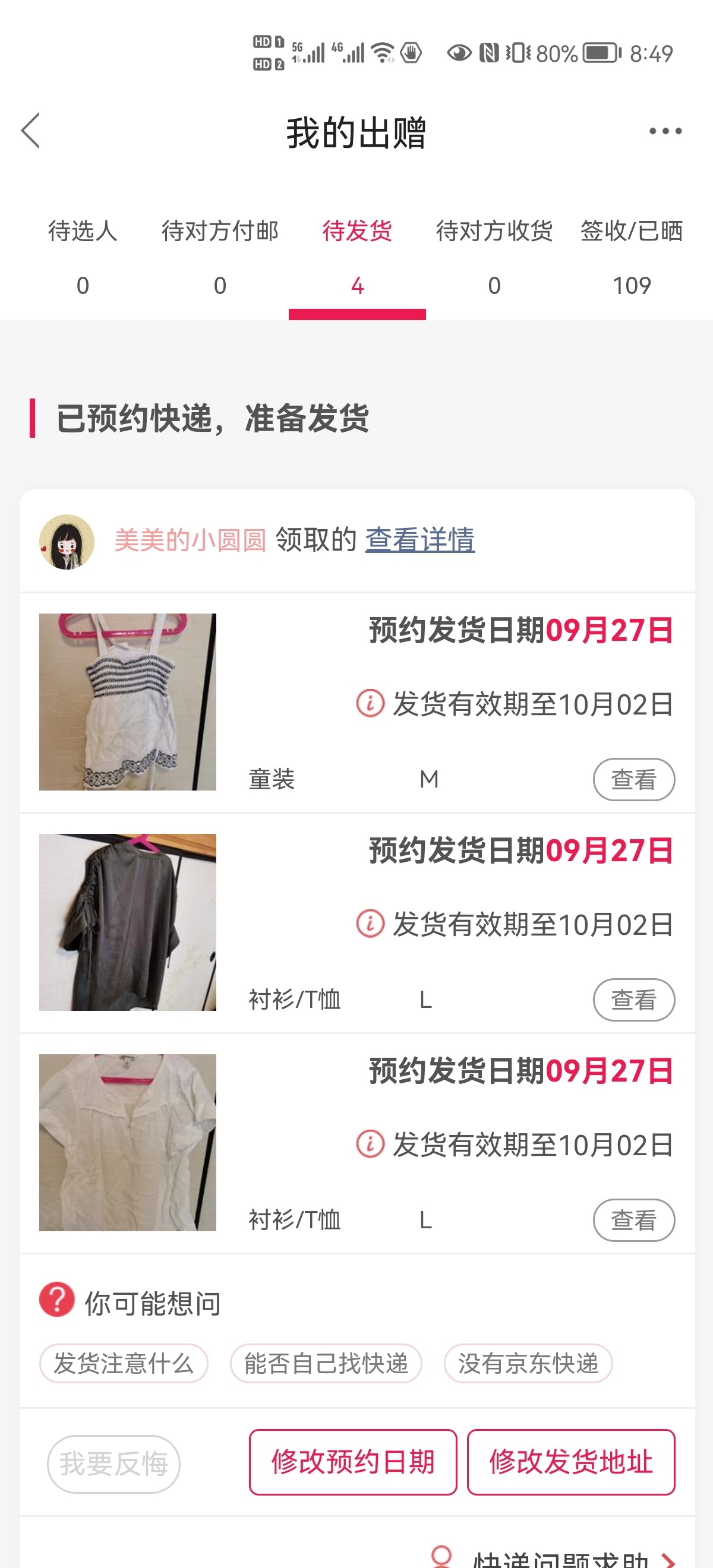Open profile of 美美的小圆圆

67,541
